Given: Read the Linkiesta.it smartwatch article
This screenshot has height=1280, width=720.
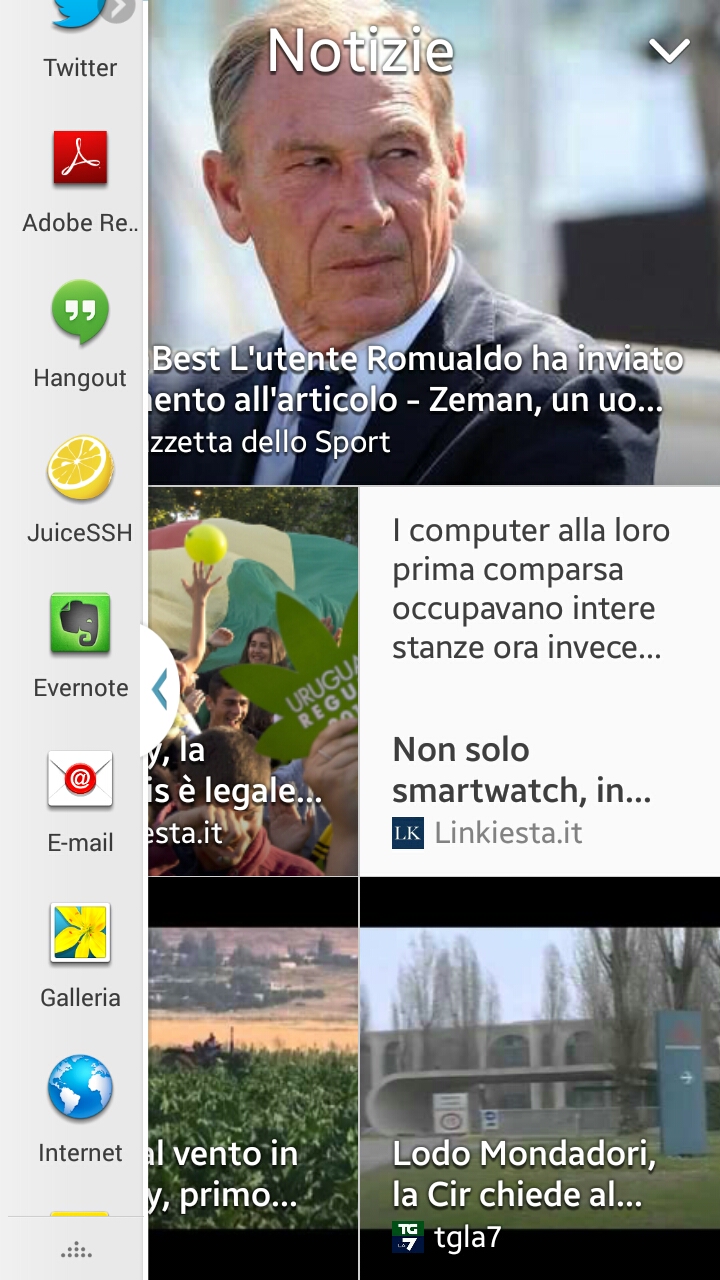Looking at the screenshot, I should (x=538, y=680).
